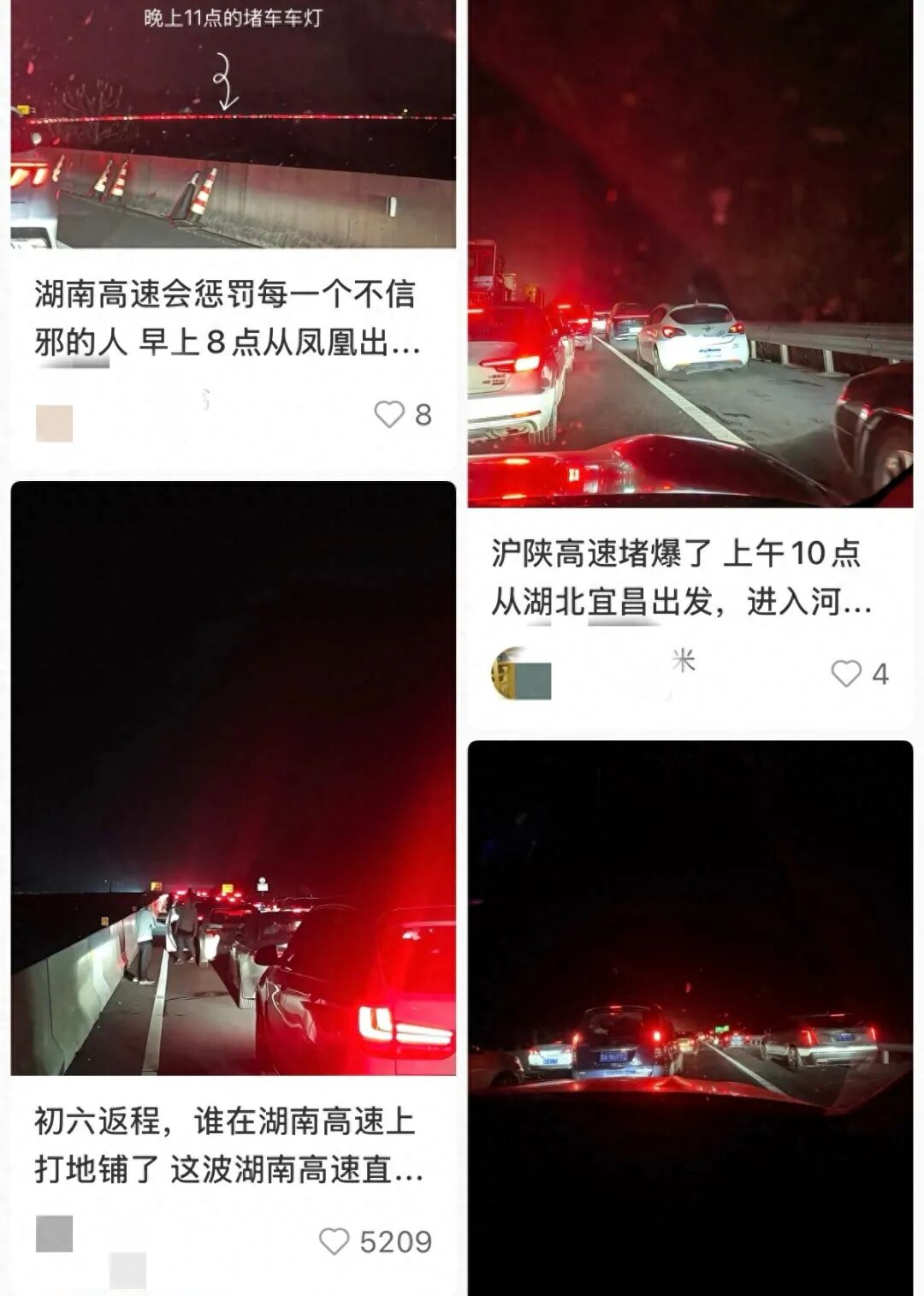Screen dimensions: 924x1296
Task: Like the 初六返程 post with 5209 likes
Action: tap(334, 1241)
